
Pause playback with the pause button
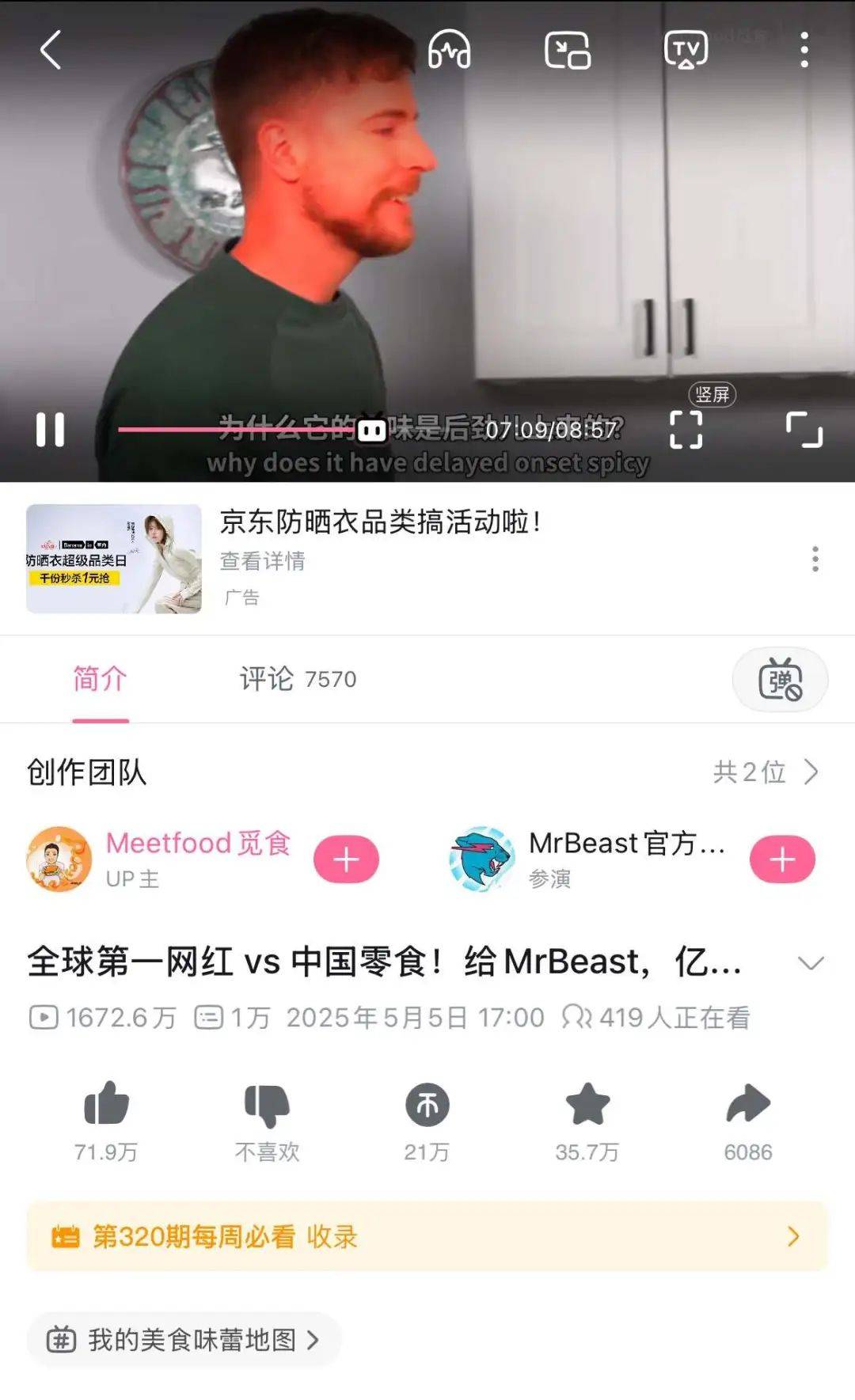click(x=51, y=429)
